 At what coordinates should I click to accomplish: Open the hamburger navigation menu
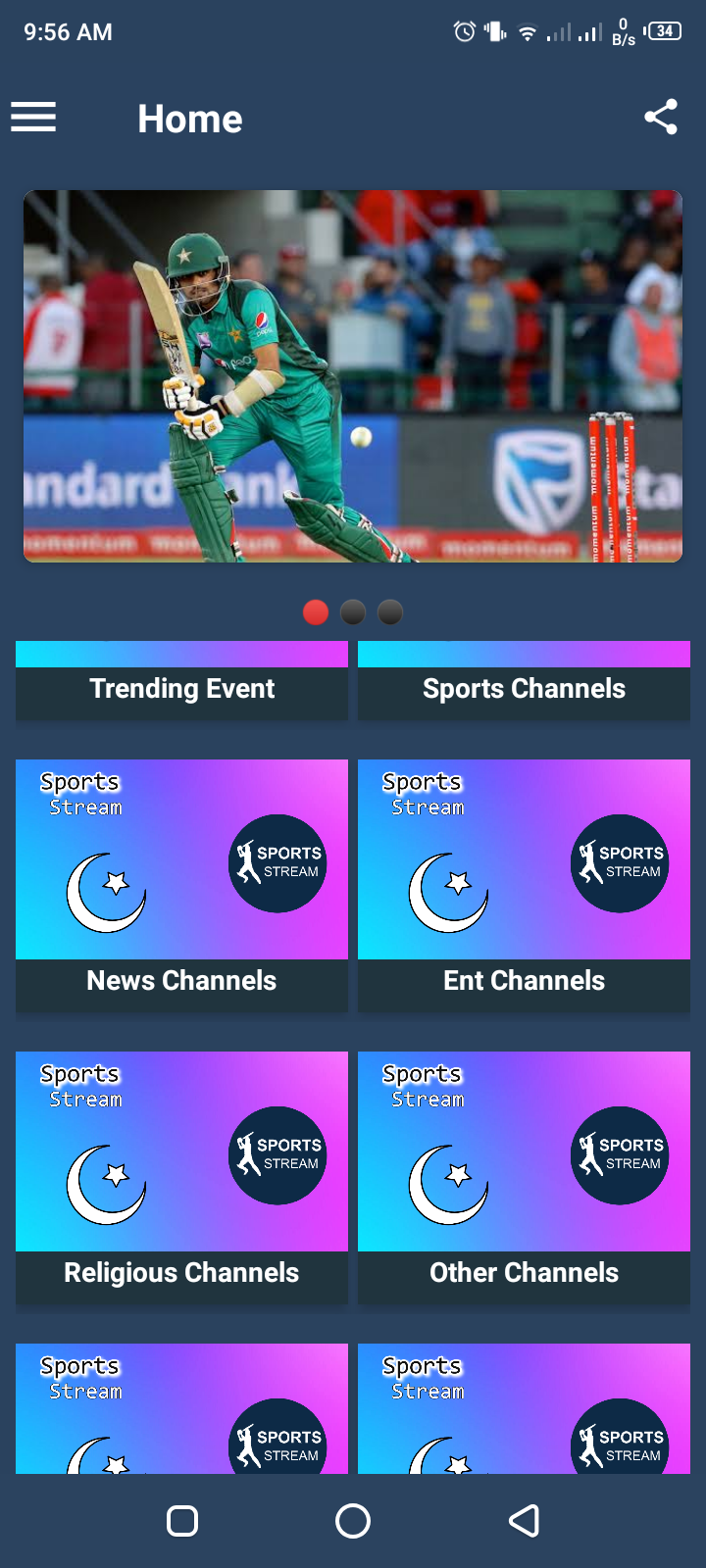click(33, 118)
